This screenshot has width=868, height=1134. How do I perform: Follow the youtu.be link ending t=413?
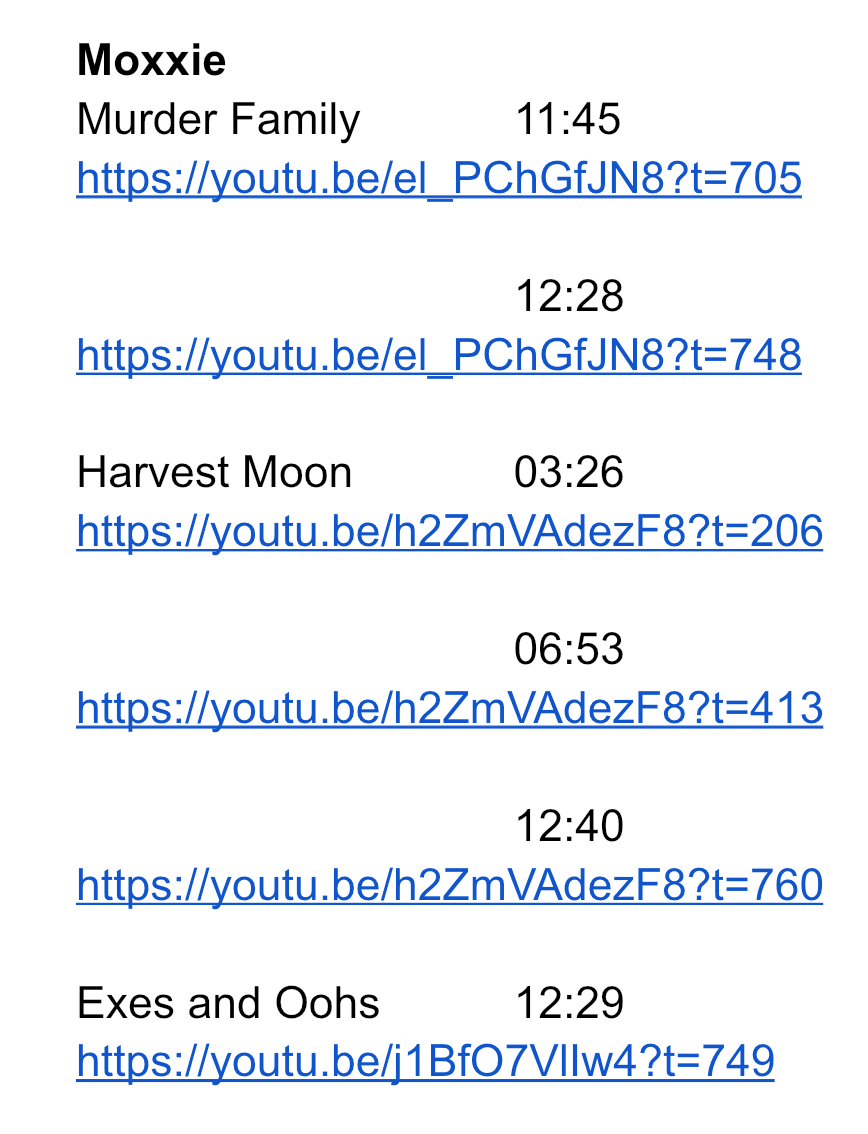point(449,709)
